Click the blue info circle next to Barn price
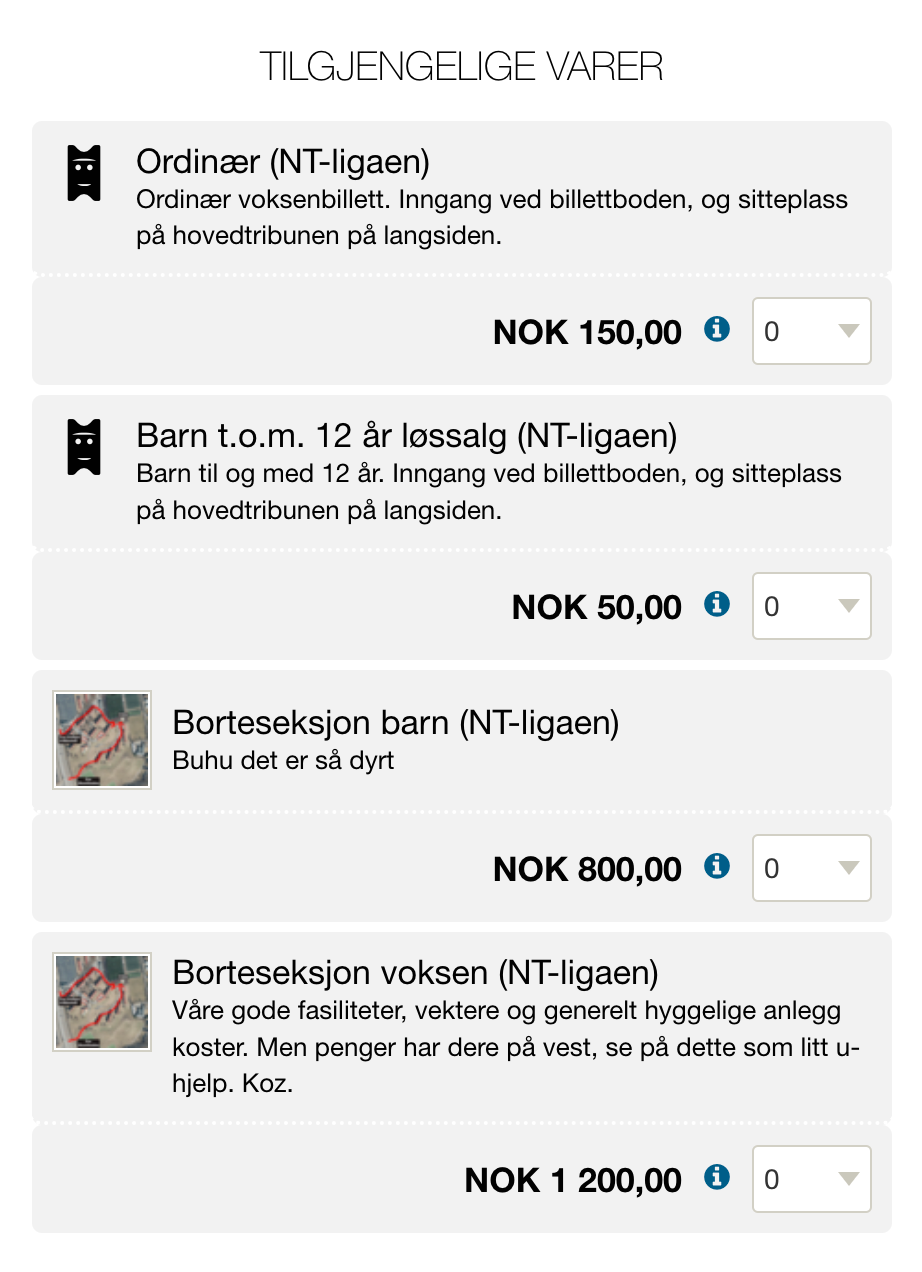The image size is (922, 1272). (x=716, y=603)
